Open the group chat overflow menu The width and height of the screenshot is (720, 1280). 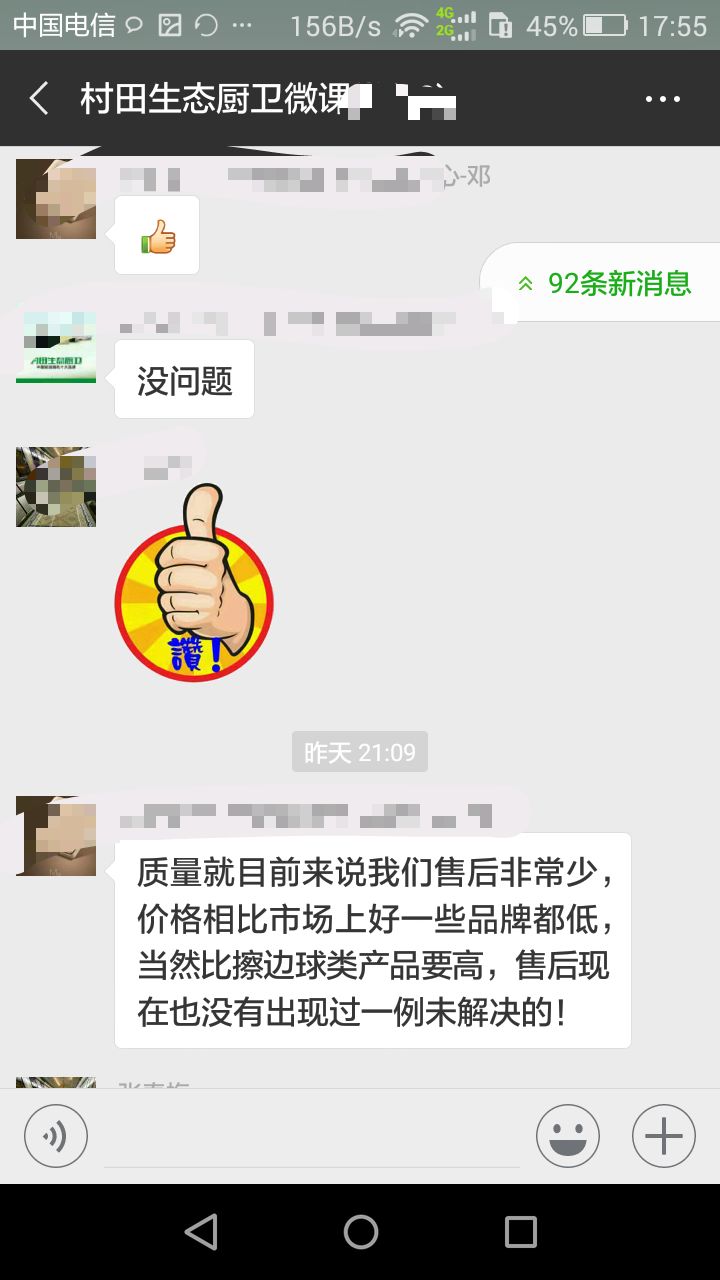[662, 99]
